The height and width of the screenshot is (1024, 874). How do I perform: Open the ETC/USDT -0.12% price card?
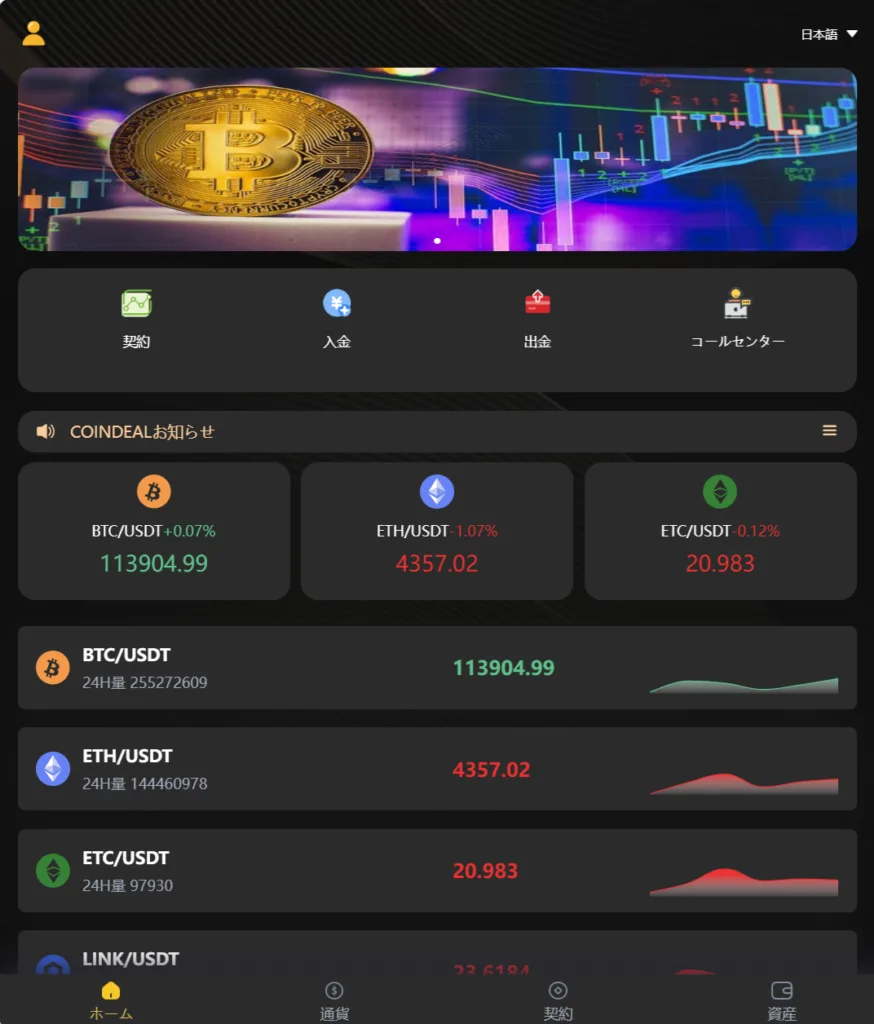(720, 531)
